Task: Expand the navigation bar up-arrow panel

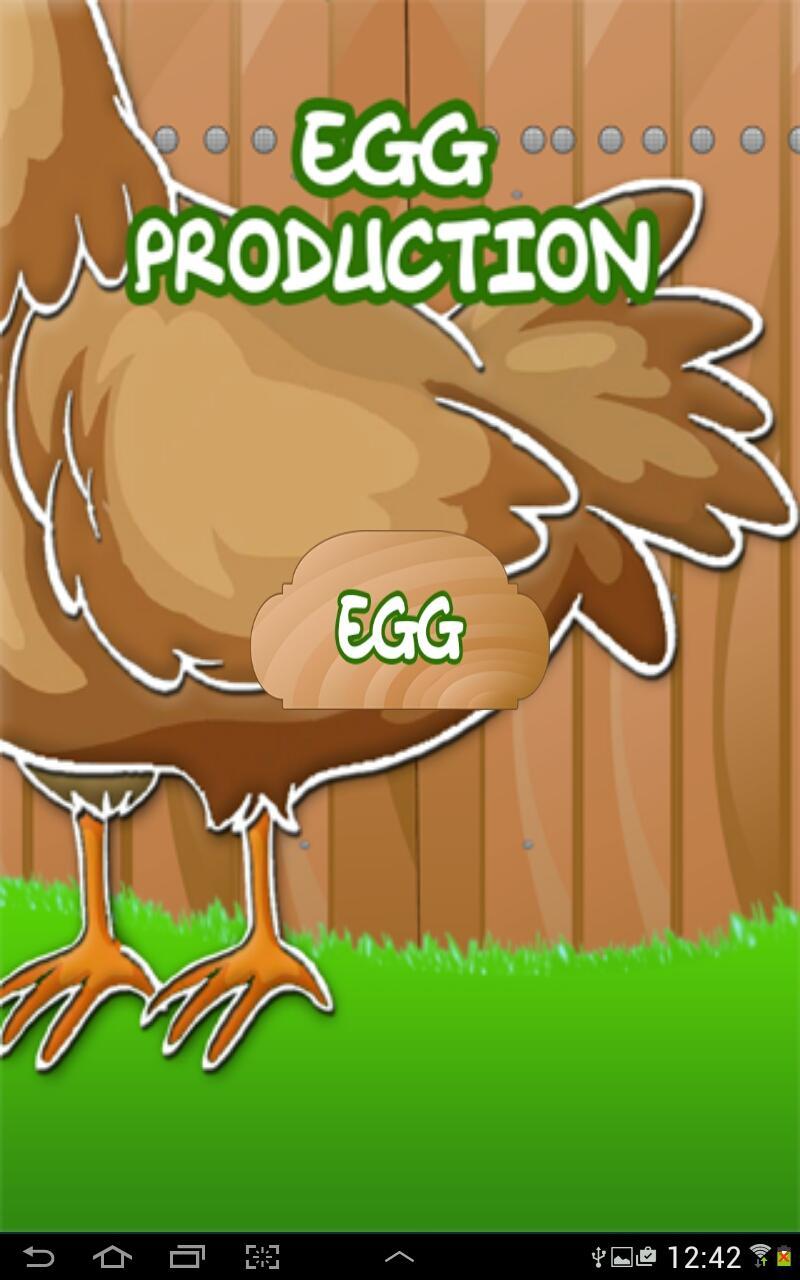Action: [399, 1257]
